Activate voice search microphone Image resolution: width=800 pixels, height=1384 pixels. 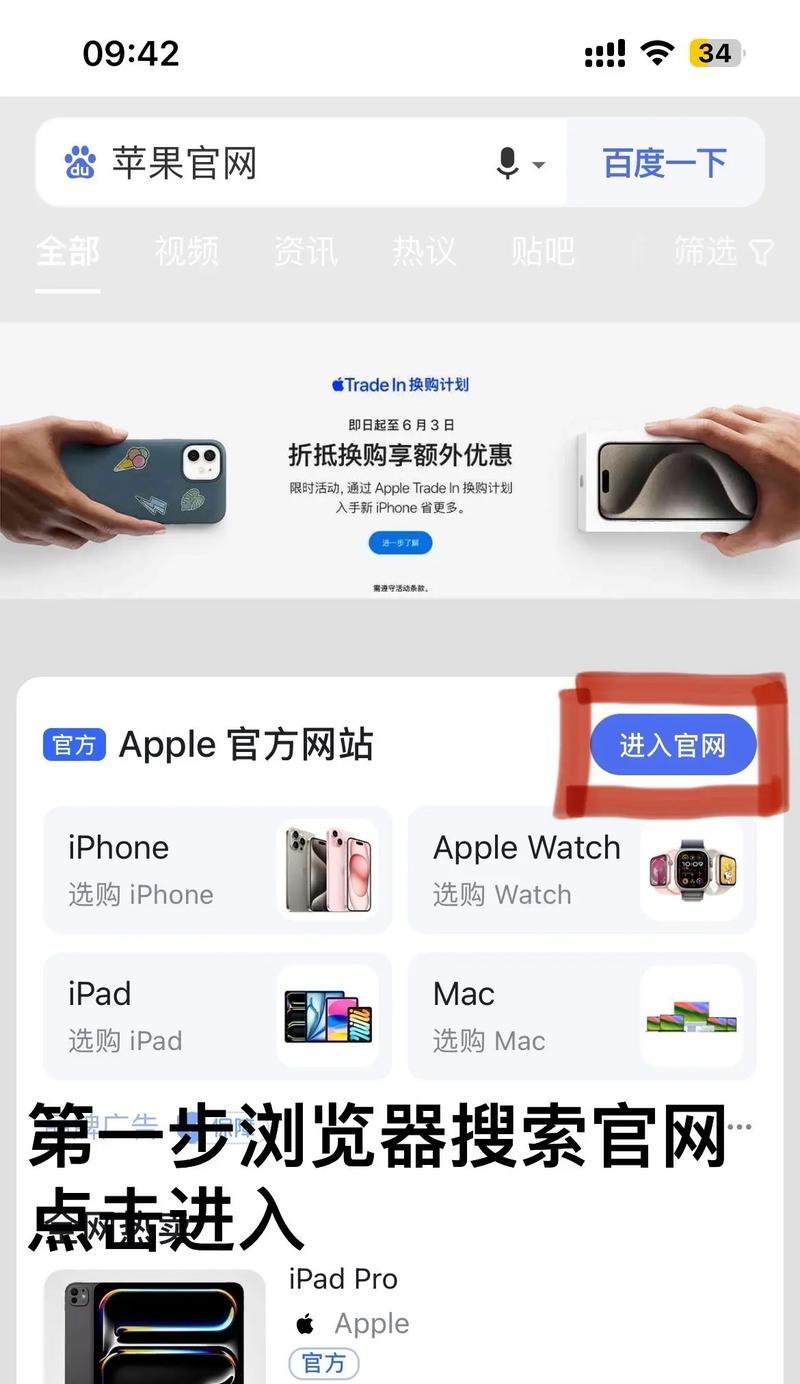tap(508, 163)
